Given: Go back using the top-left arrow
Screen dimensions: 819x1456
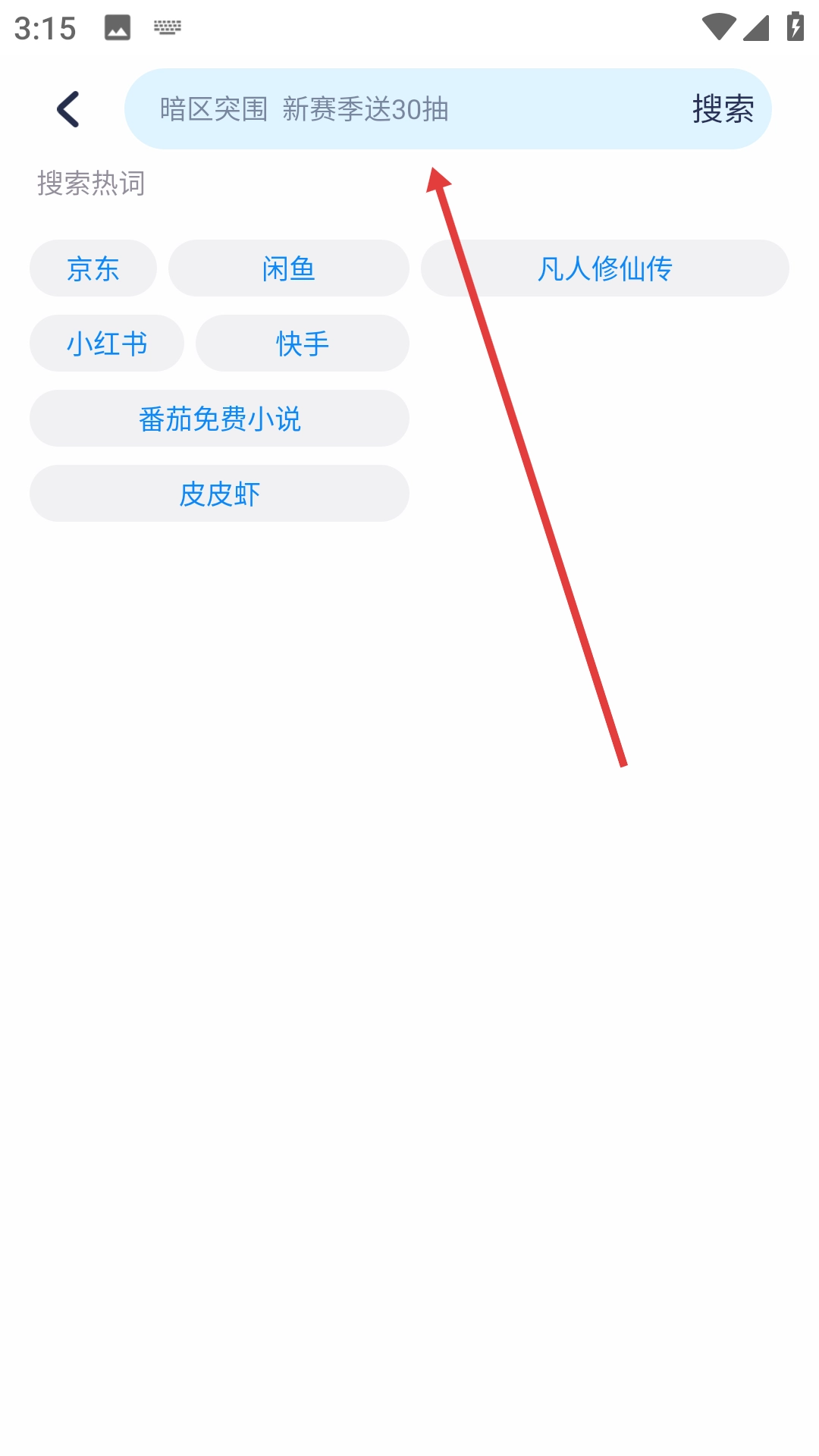Looking at the screenshot, I should pyautogui.click(x=68, y=109).
